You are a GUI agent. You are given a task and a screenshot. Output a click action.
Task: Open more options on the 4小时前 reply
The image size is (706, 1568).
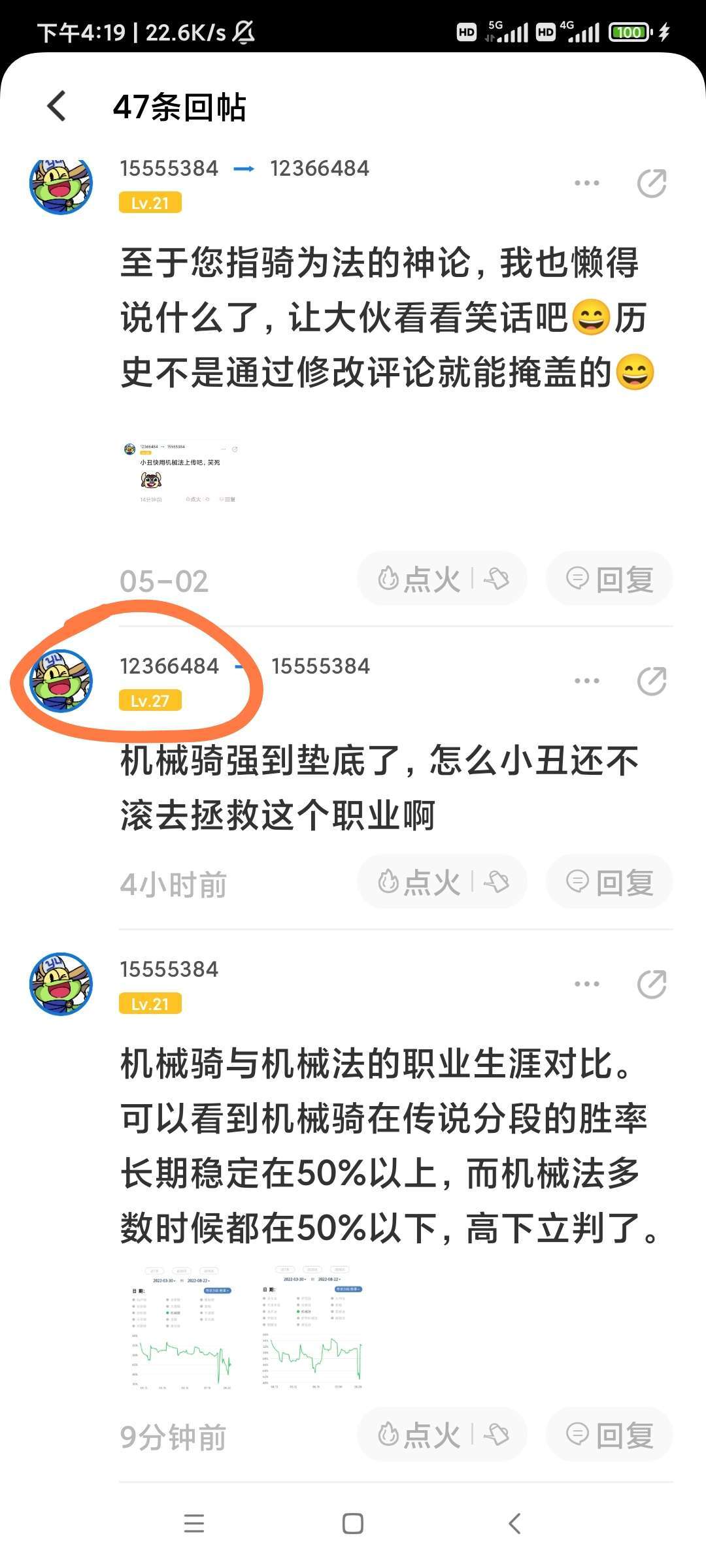586,681
